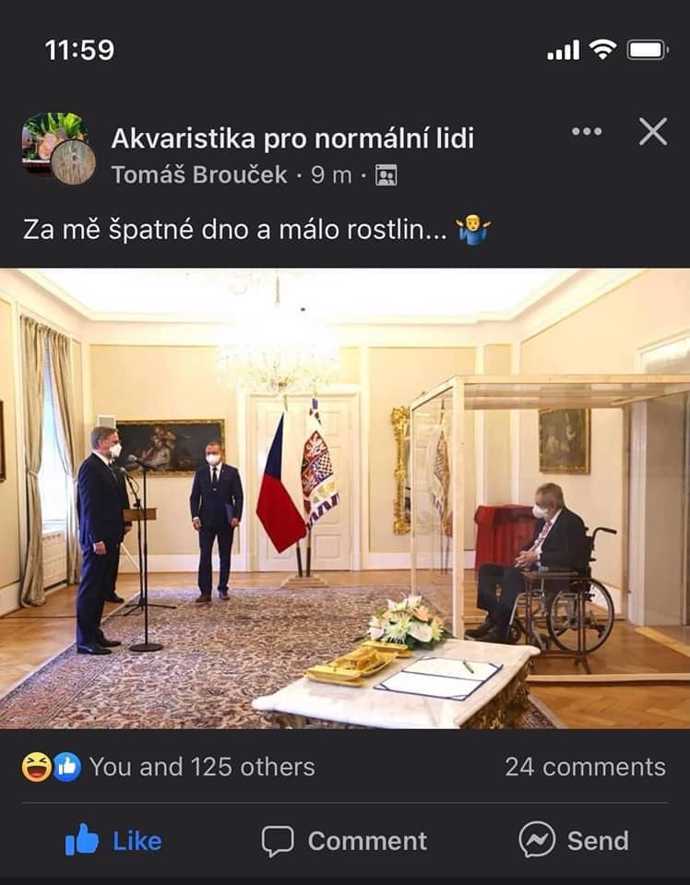
Task: Send this post via Messenger
Action: [x=574, y=841]
